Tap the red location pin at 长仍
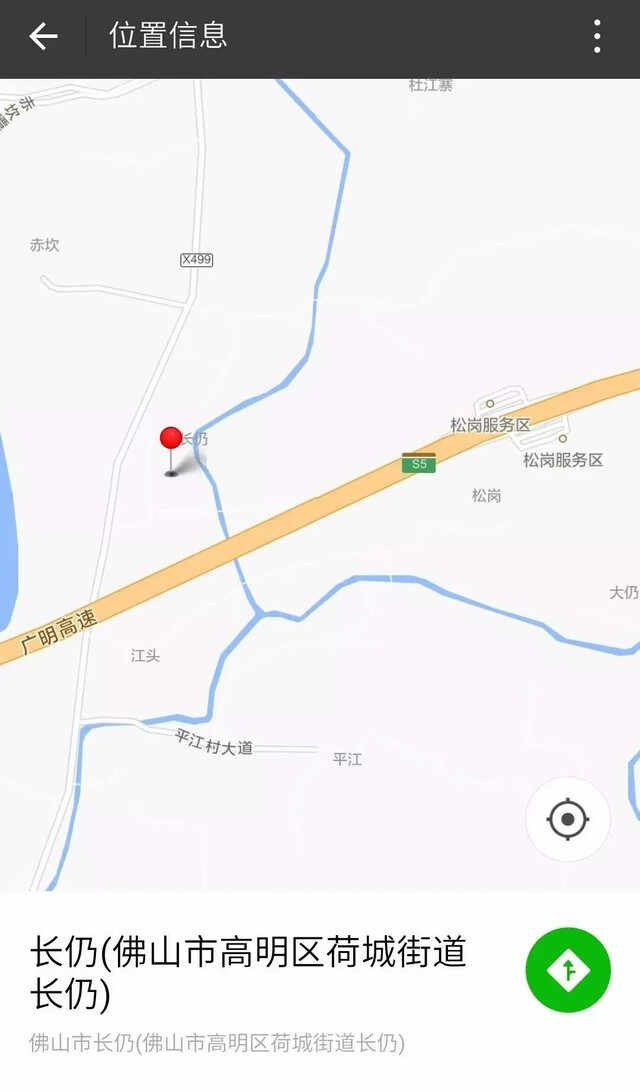640x1092 pixels. pos(171,440)
